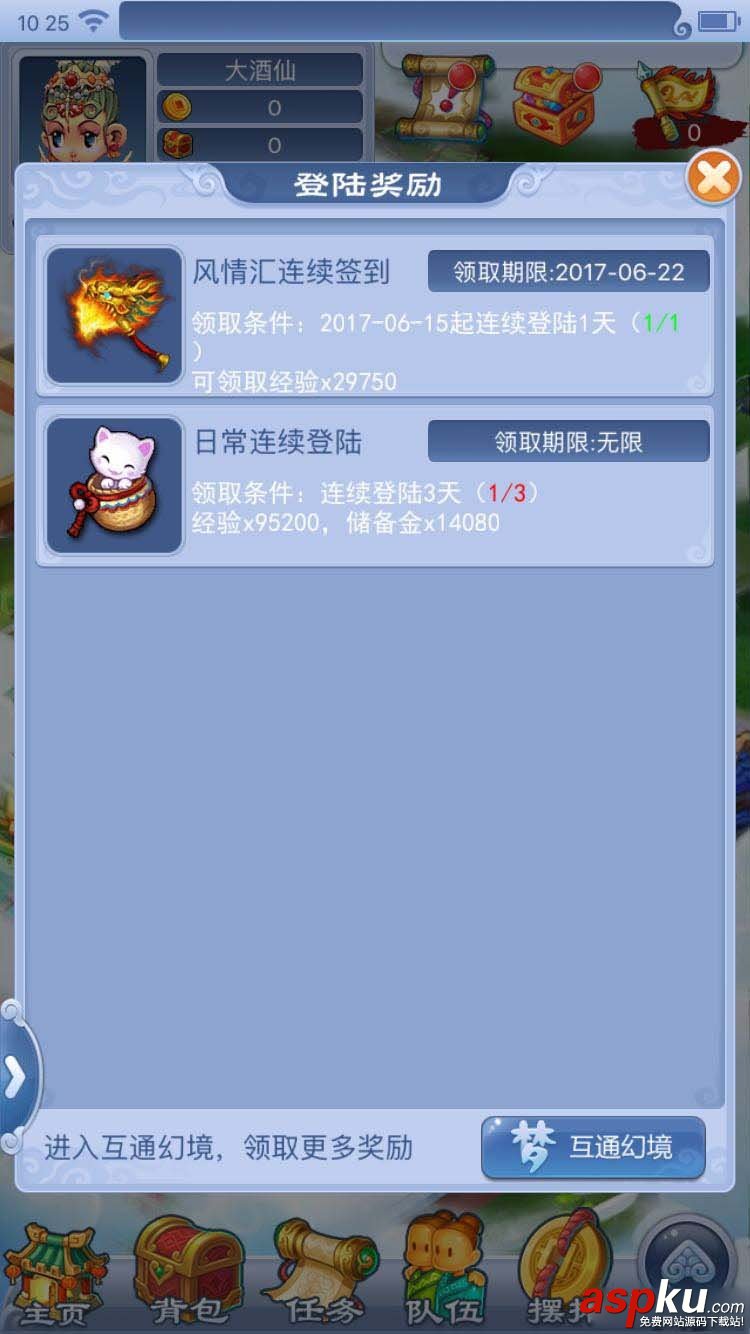Tap the 互通幻境 button
This screenshot has height=1334, width=750.
(593, 1147)
